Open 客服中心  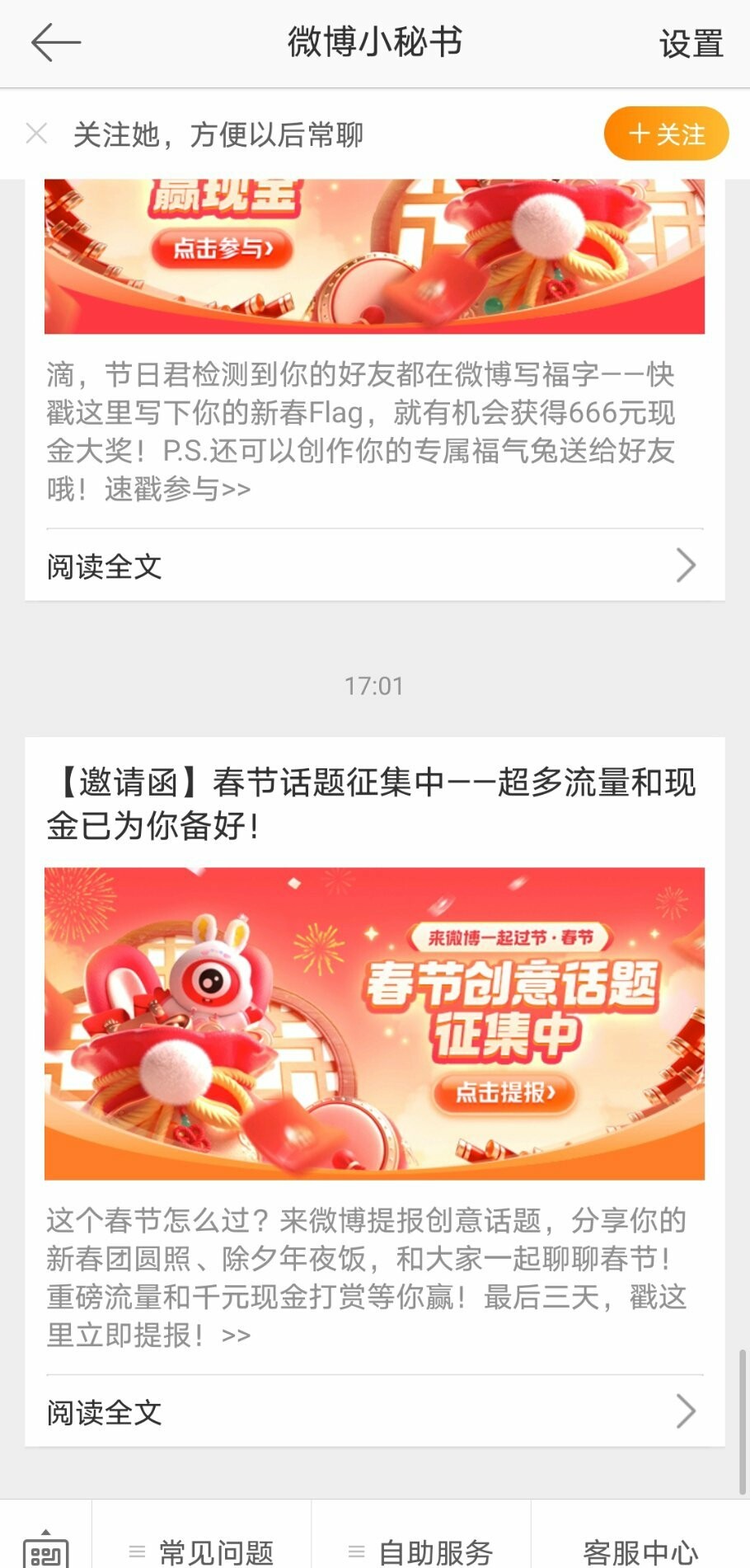click(640, 1550)
